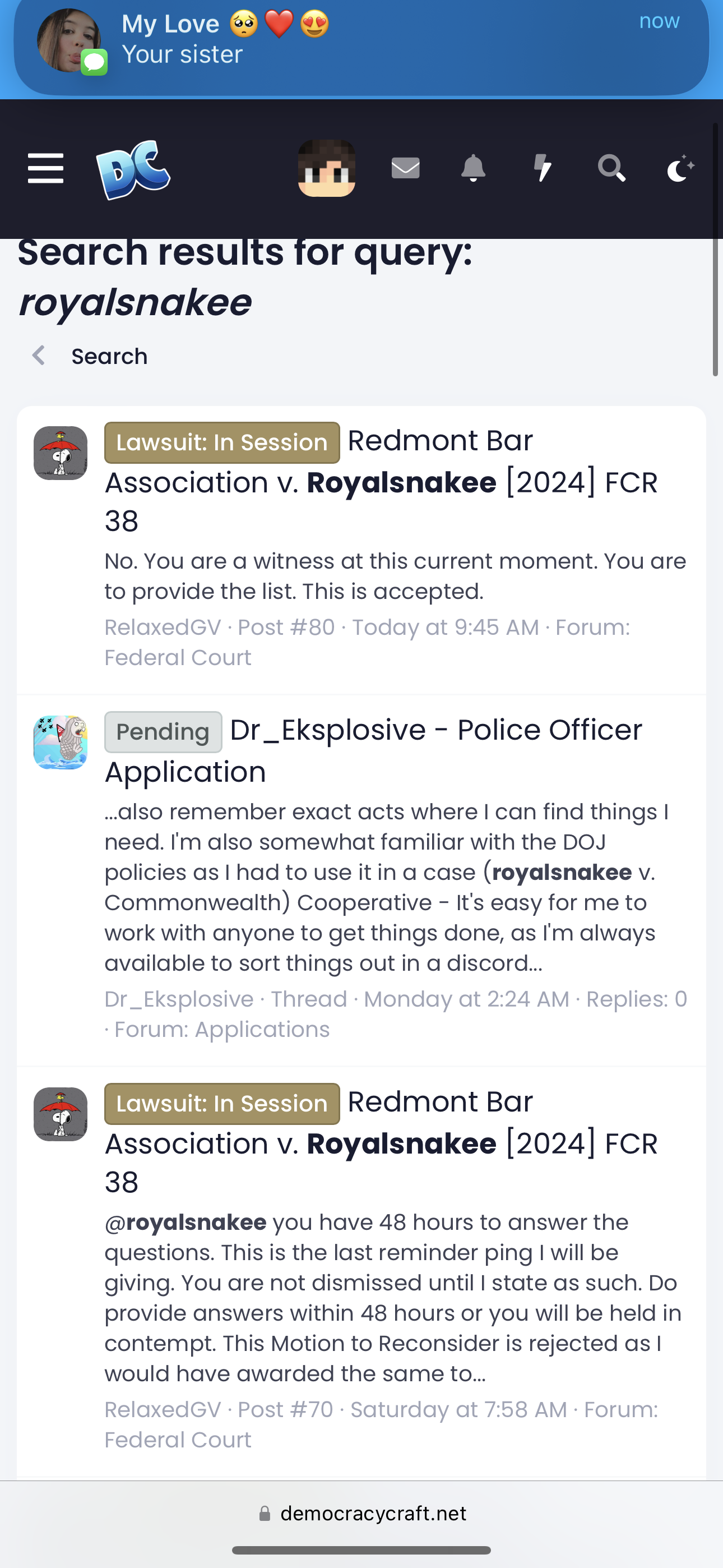Open the Post #80 Redmont Bar Association result

pyautogui.click(x=381, y=481)
